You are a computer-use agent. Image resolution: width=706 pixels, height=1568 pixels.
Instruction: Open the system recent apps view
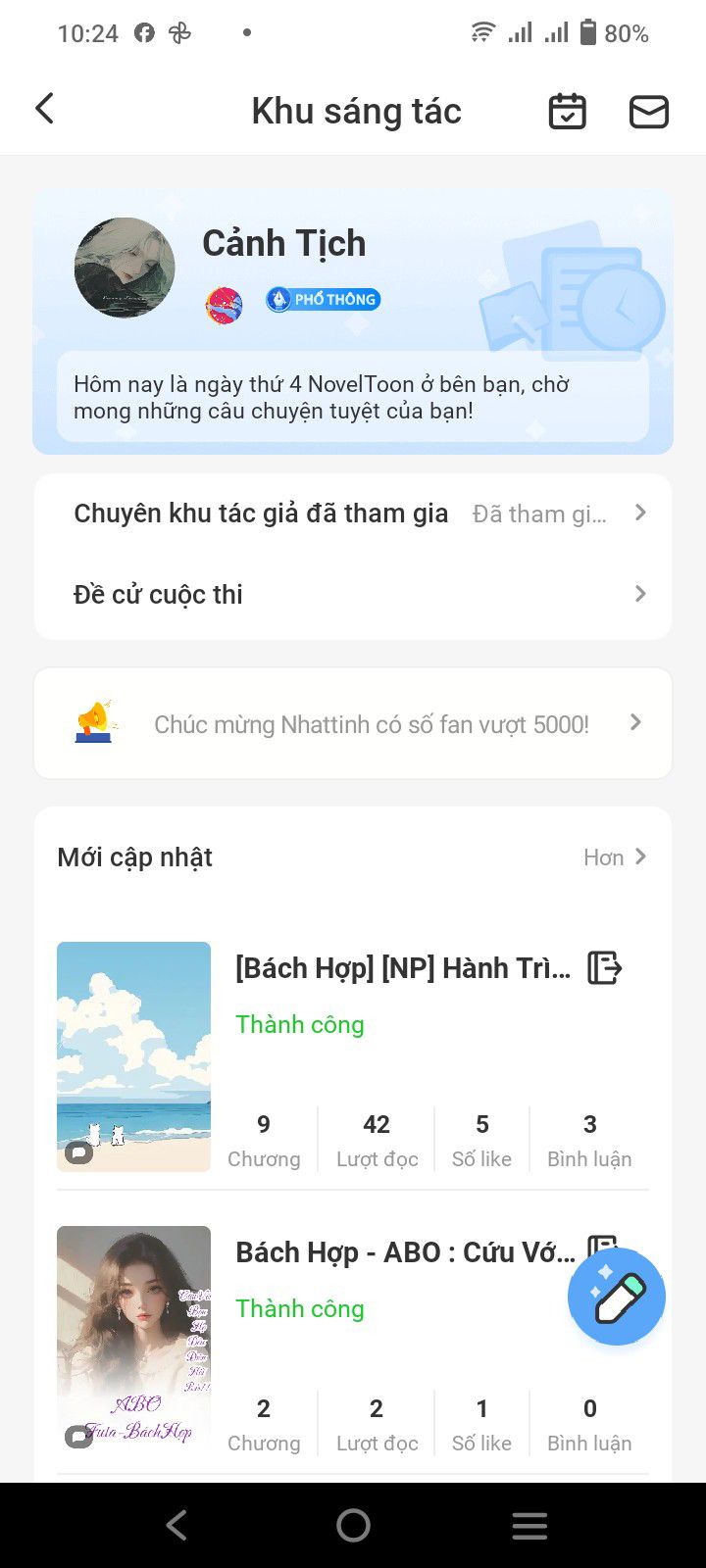(529, 1525)
